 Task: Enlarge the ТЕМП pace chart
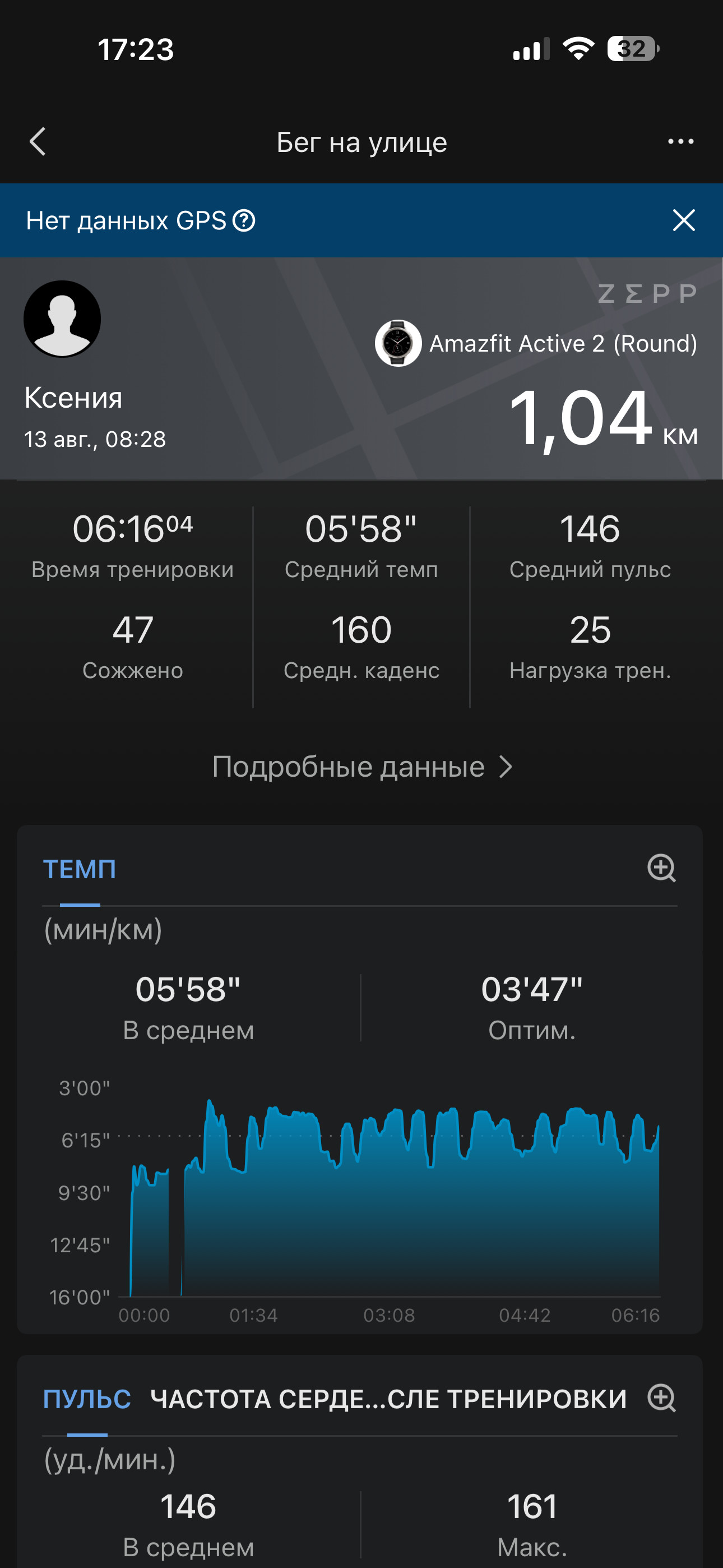click(x=661, y=868)
